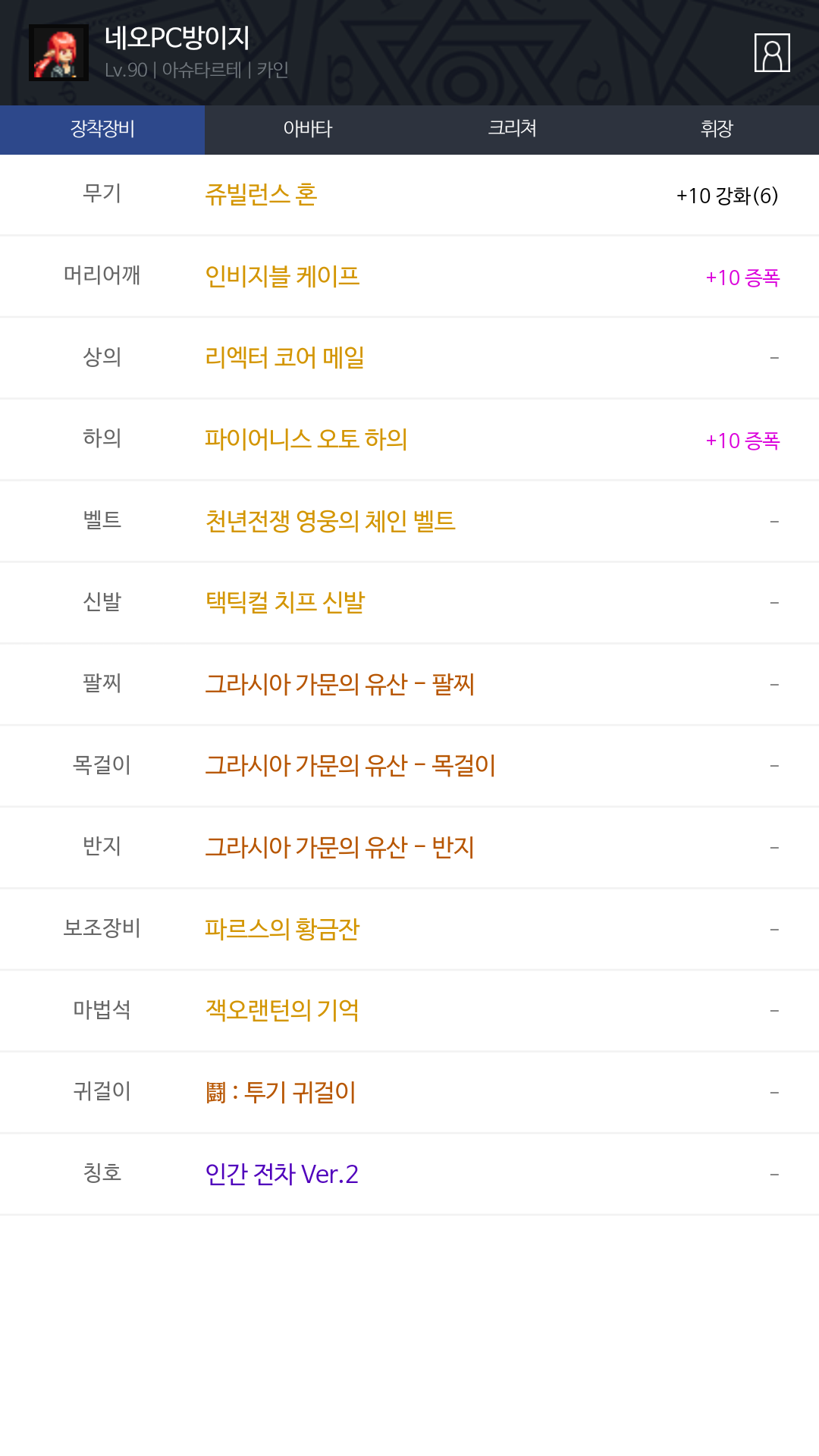View 천년전쟁 영웅의 체인 벨트
This screenshot has width=819, height=1456.
click(330, 521)
